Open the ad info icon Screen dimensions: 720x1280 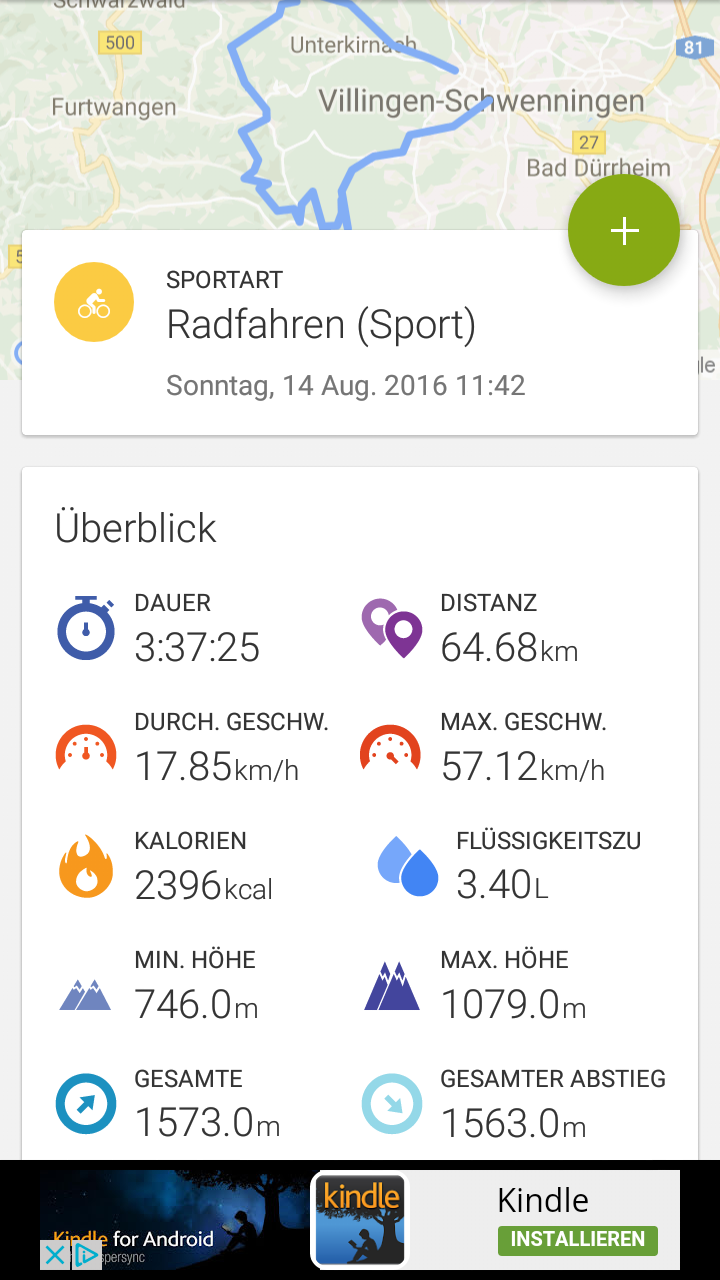(86, 1254)
